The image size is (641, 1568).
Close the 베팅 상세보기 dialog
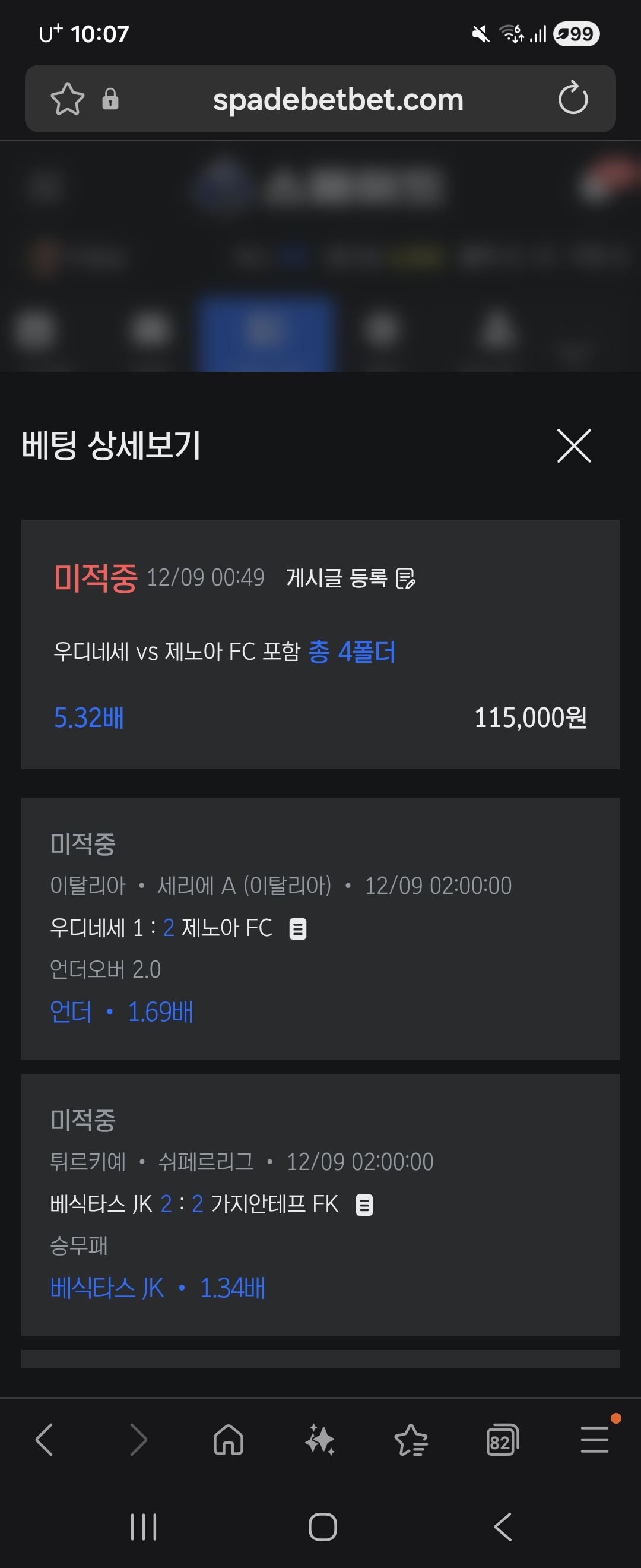[x=573, y=445]
